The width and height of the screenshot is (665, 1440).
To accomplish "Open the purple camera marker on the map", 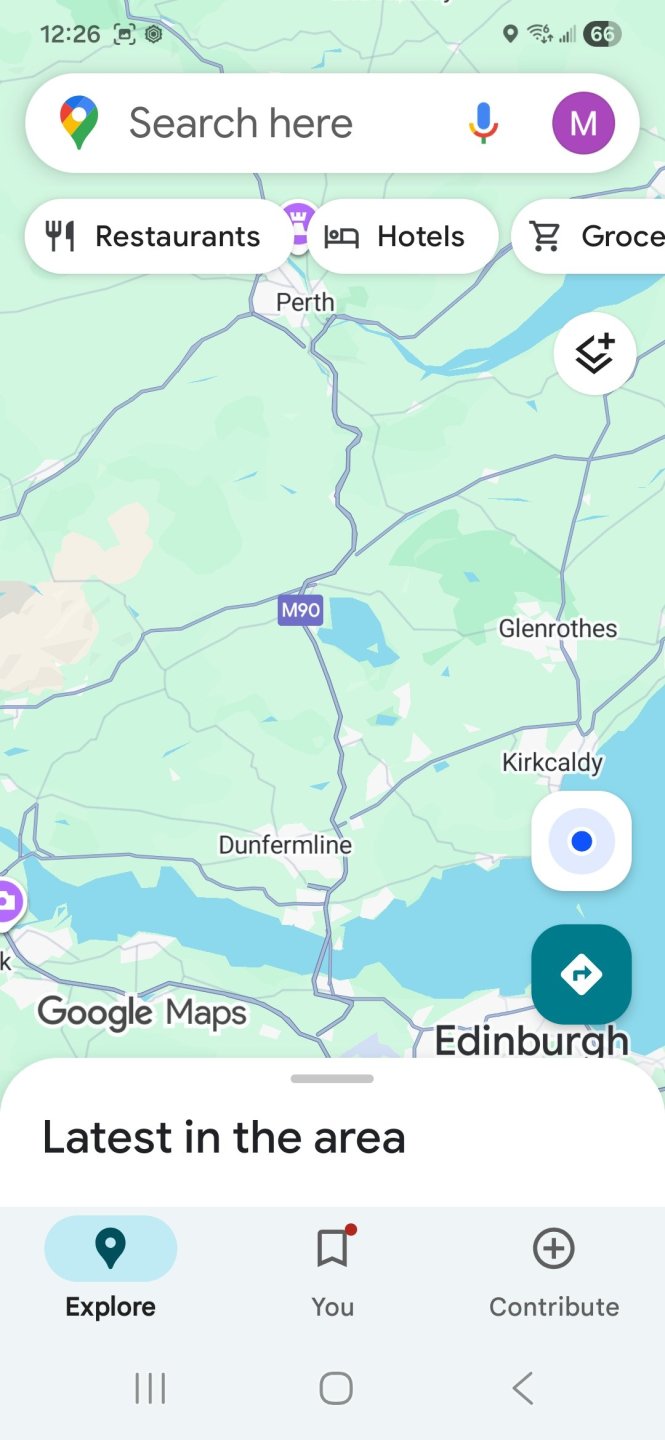I will coord(8,902).
